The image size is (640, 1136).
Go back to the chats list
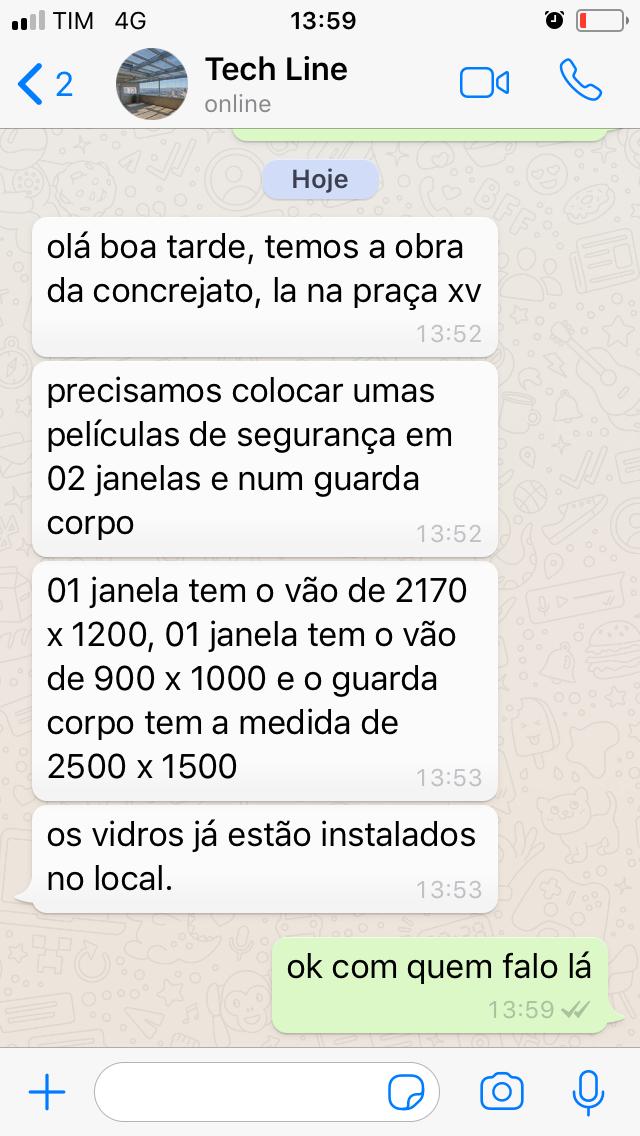point(44,84)
